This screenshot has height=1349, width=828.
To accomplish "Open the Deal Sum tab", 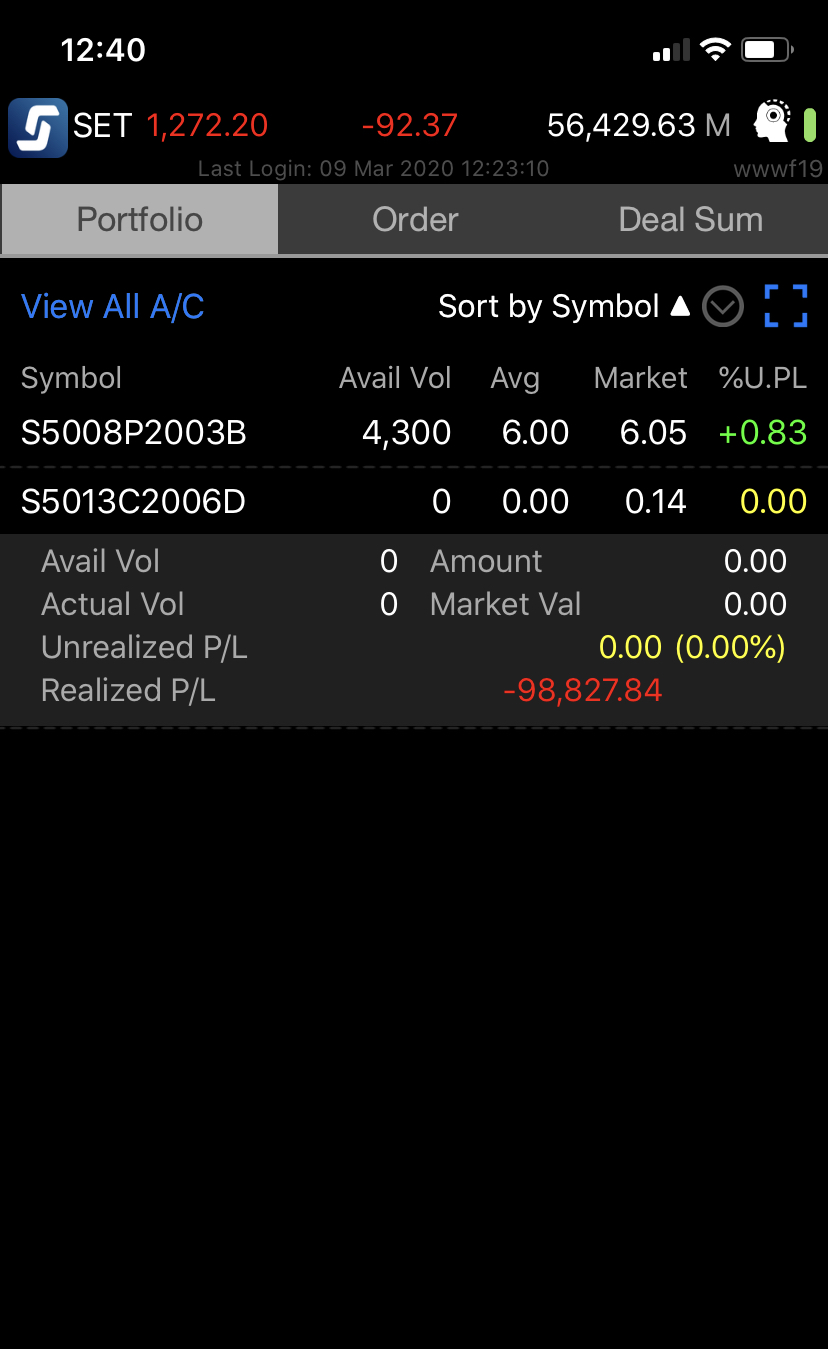I will 690,220.
